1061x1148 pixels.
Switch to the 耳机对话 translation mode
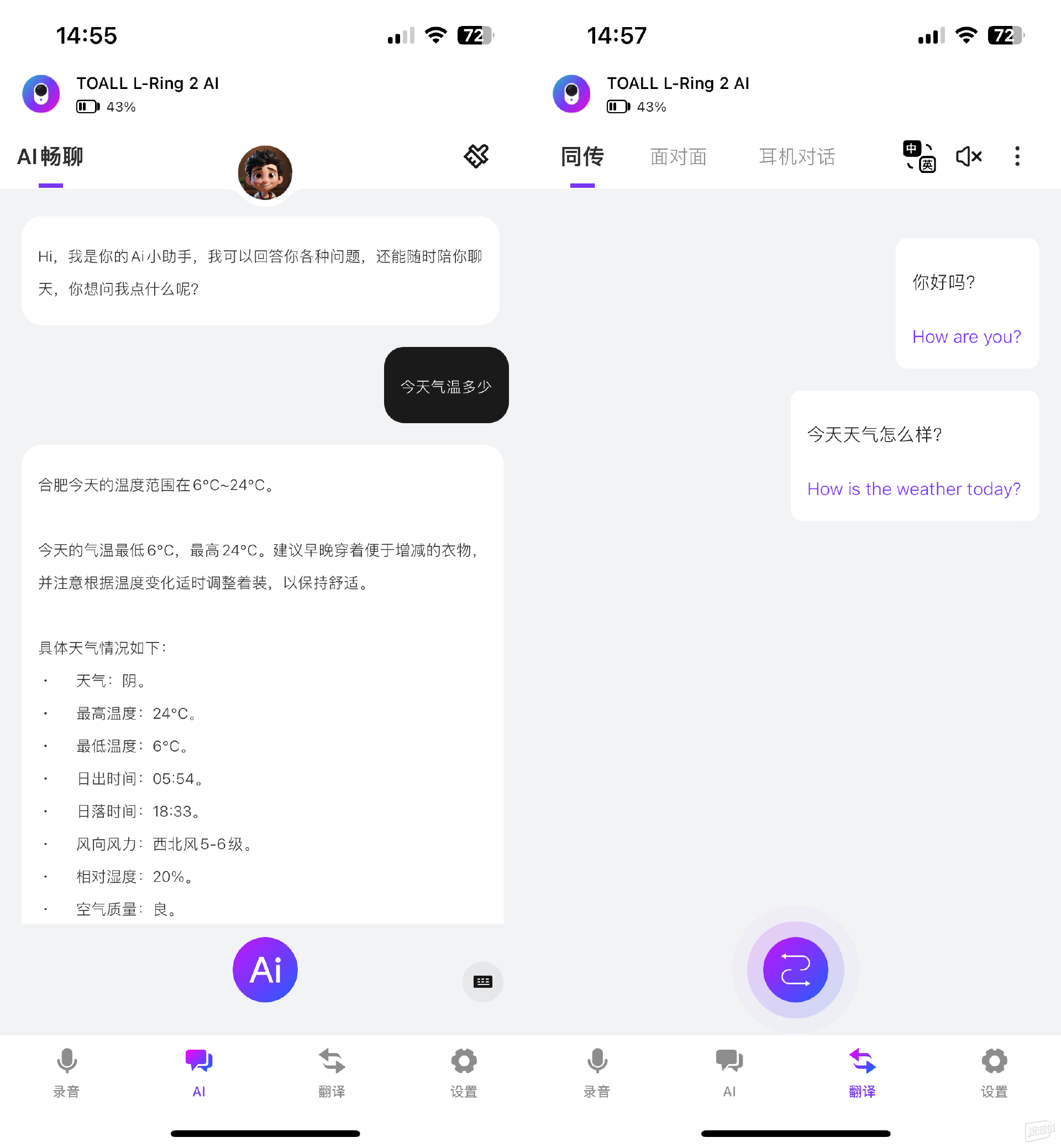point(796,157)
